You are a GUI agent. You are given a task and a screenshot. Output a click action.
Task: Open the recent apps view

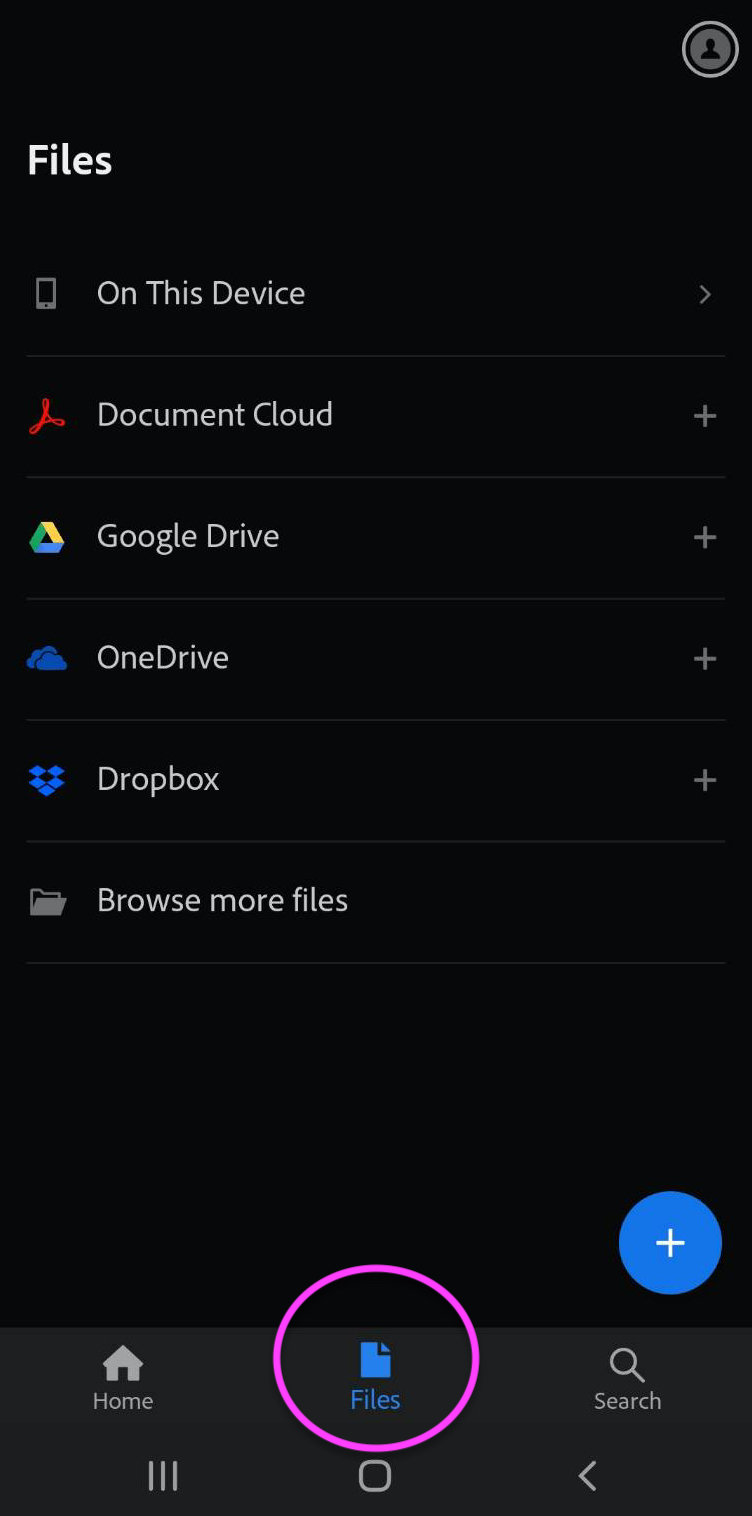pos(163,1475)
